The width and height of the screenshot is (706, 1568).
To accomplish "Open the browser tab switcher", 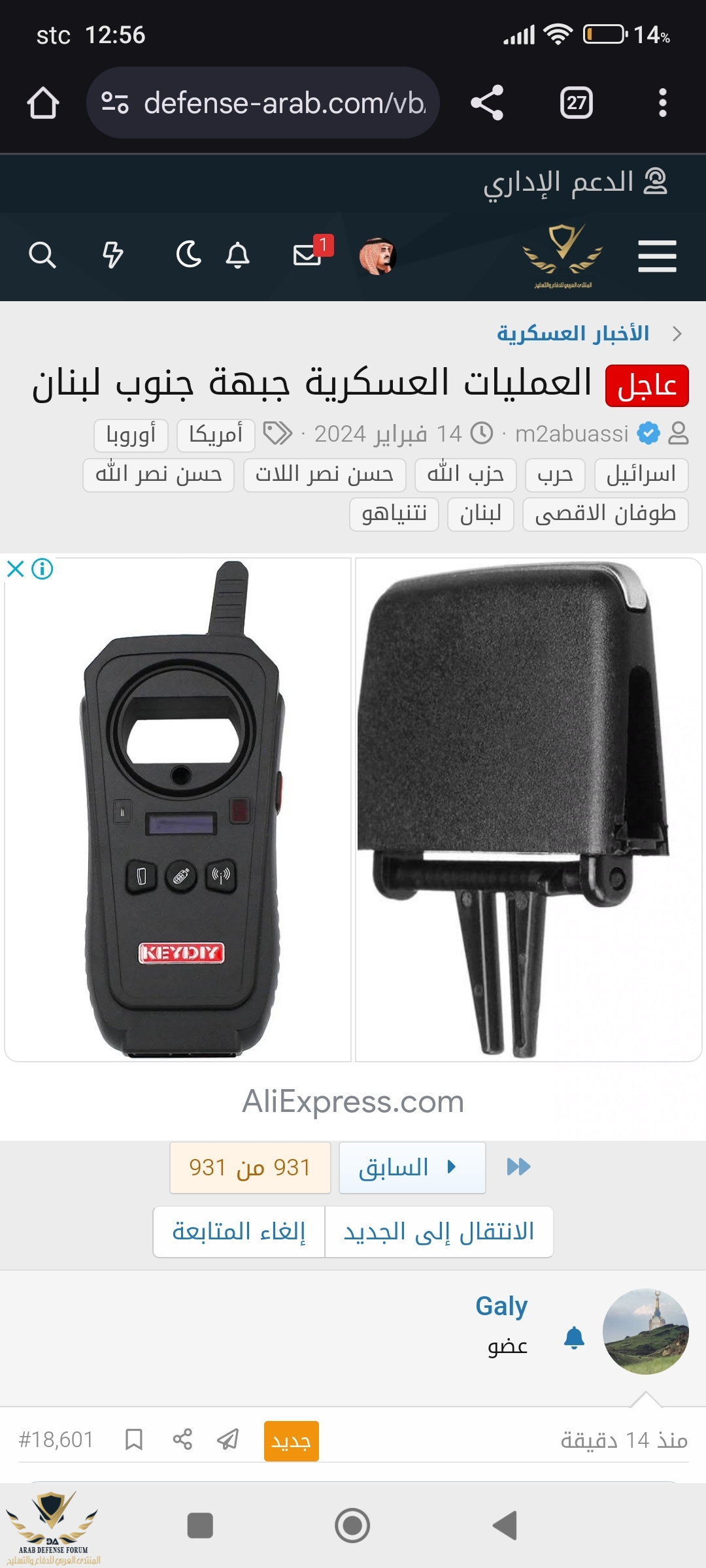I will [576, 103].
